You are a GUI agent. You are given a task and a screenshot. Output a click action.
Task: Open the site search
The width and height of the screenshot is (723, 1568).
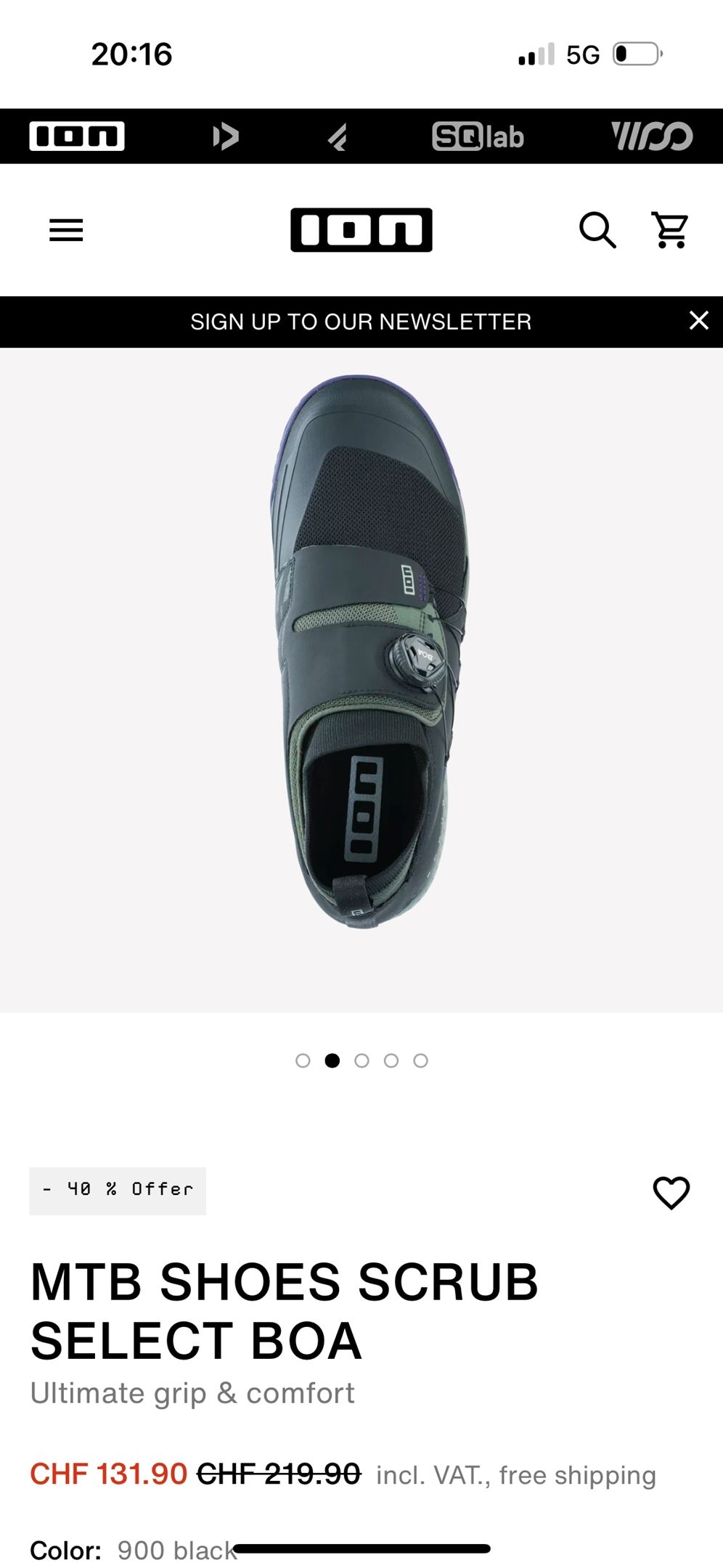[597, 230]
